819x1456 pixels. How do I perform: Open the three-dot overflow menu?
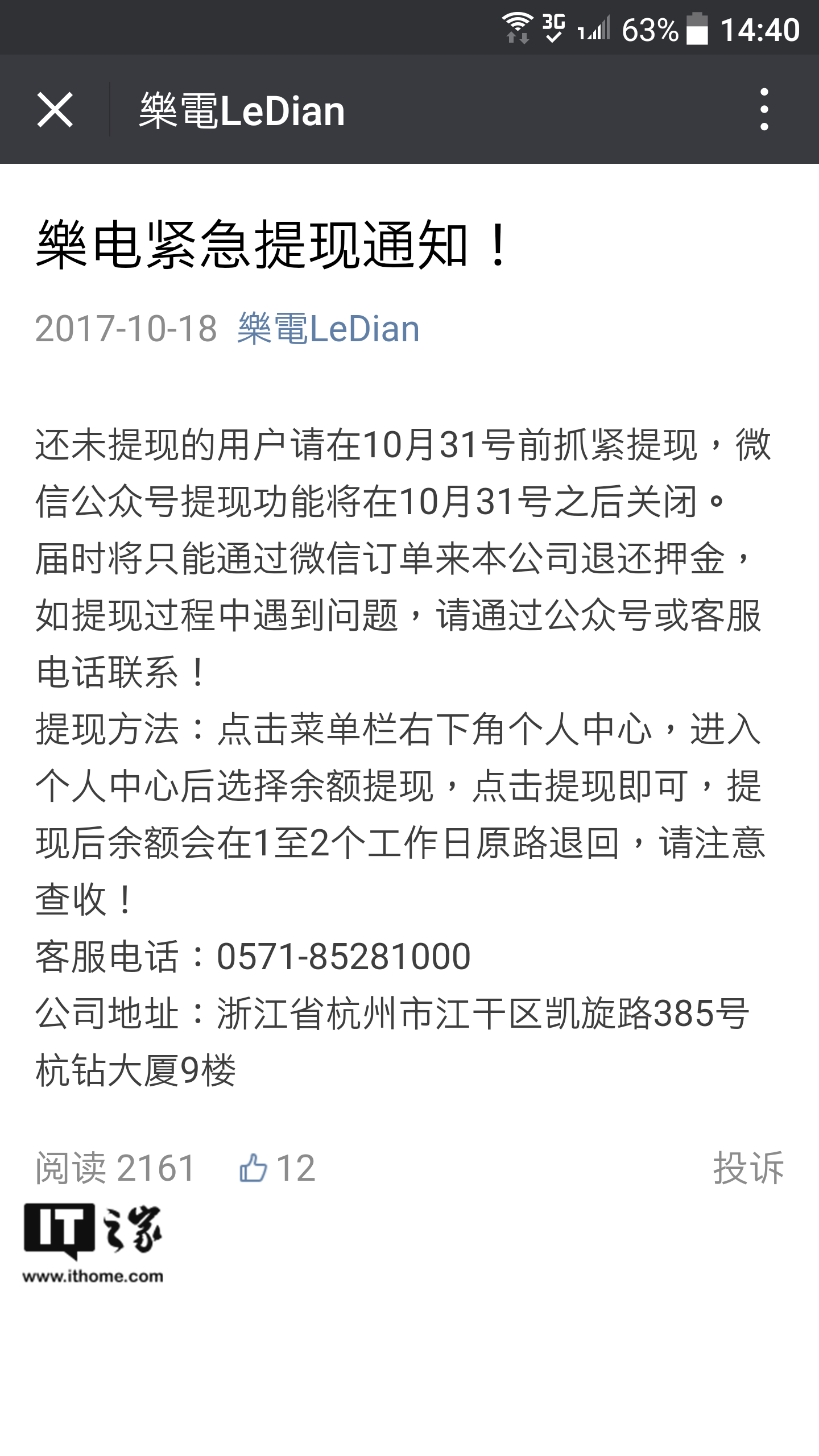(764, 109)
